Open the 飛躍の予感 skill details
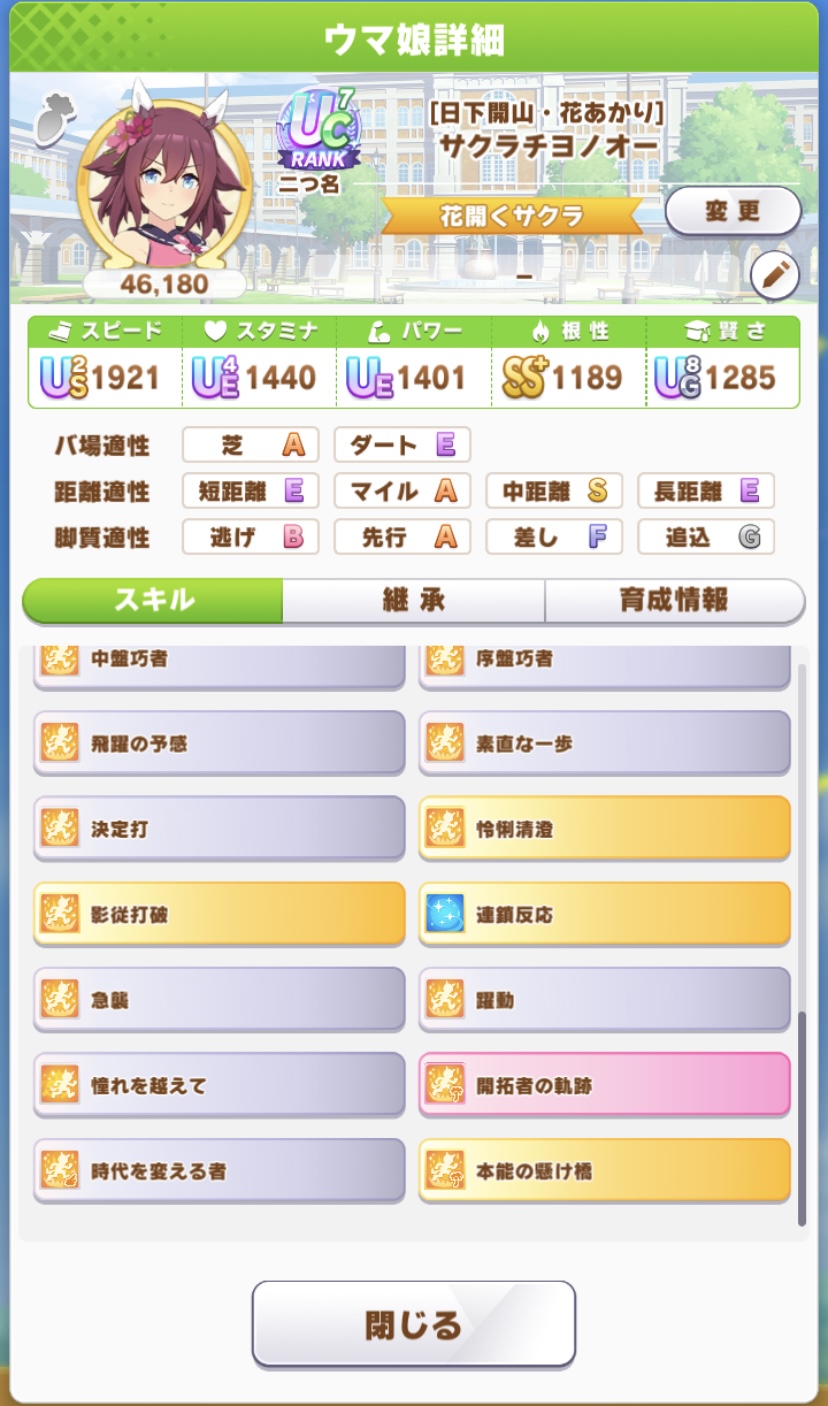The image size is (828, 1406). pyautogui.click(x=219, y=743)
